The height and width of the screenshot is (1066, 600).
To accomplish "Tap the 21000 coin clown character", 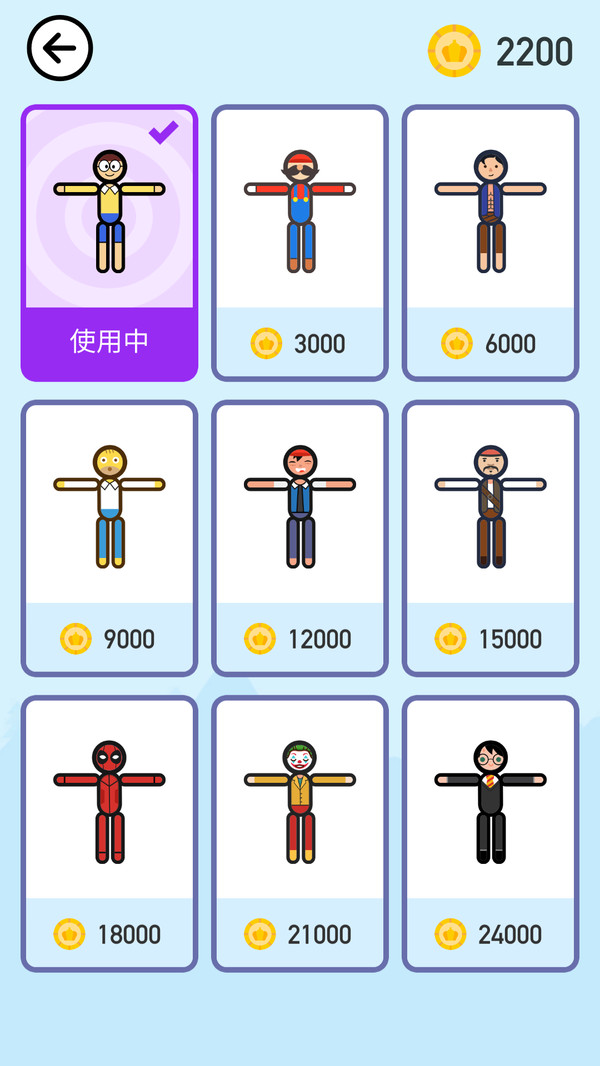I will point(300,833).
